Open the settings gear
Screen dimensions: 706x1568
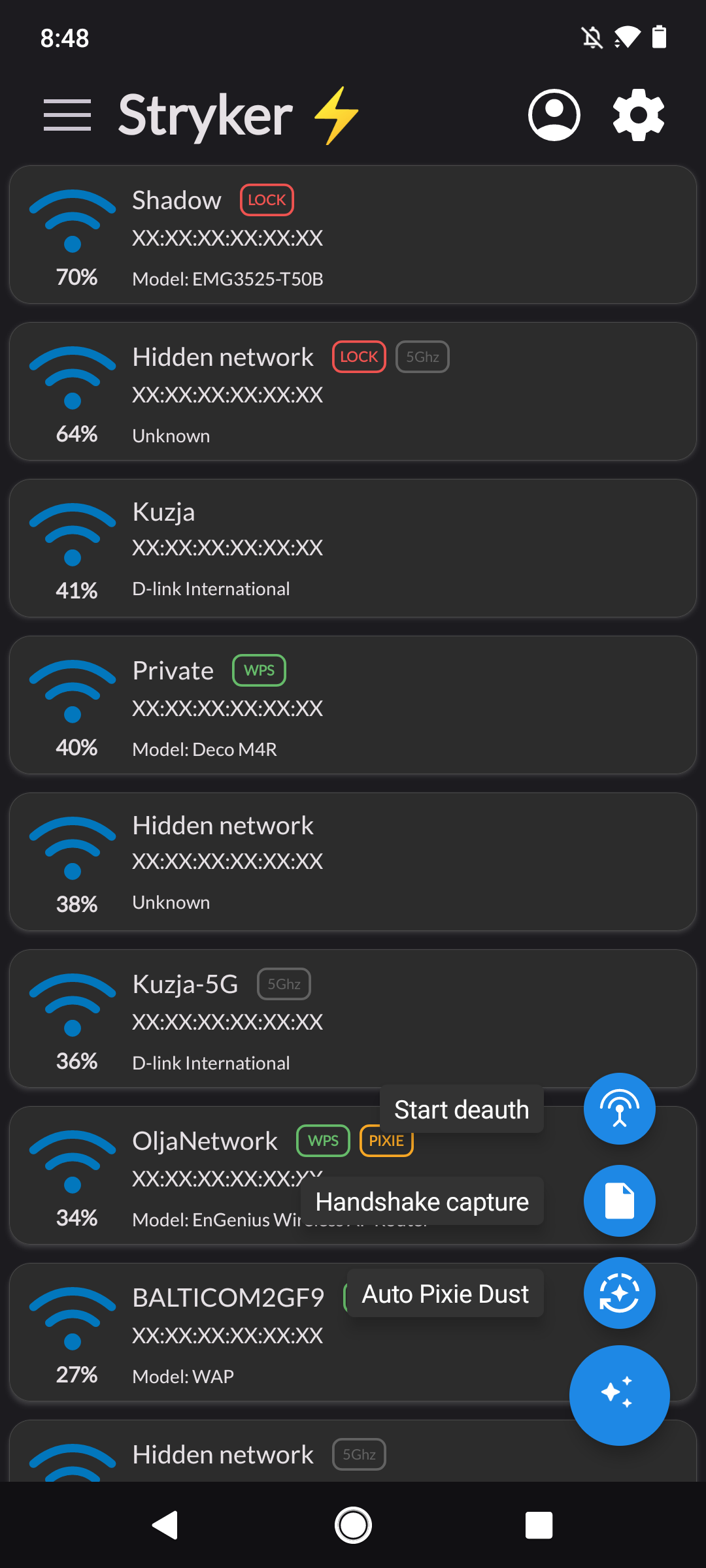[x=638, y=115]
